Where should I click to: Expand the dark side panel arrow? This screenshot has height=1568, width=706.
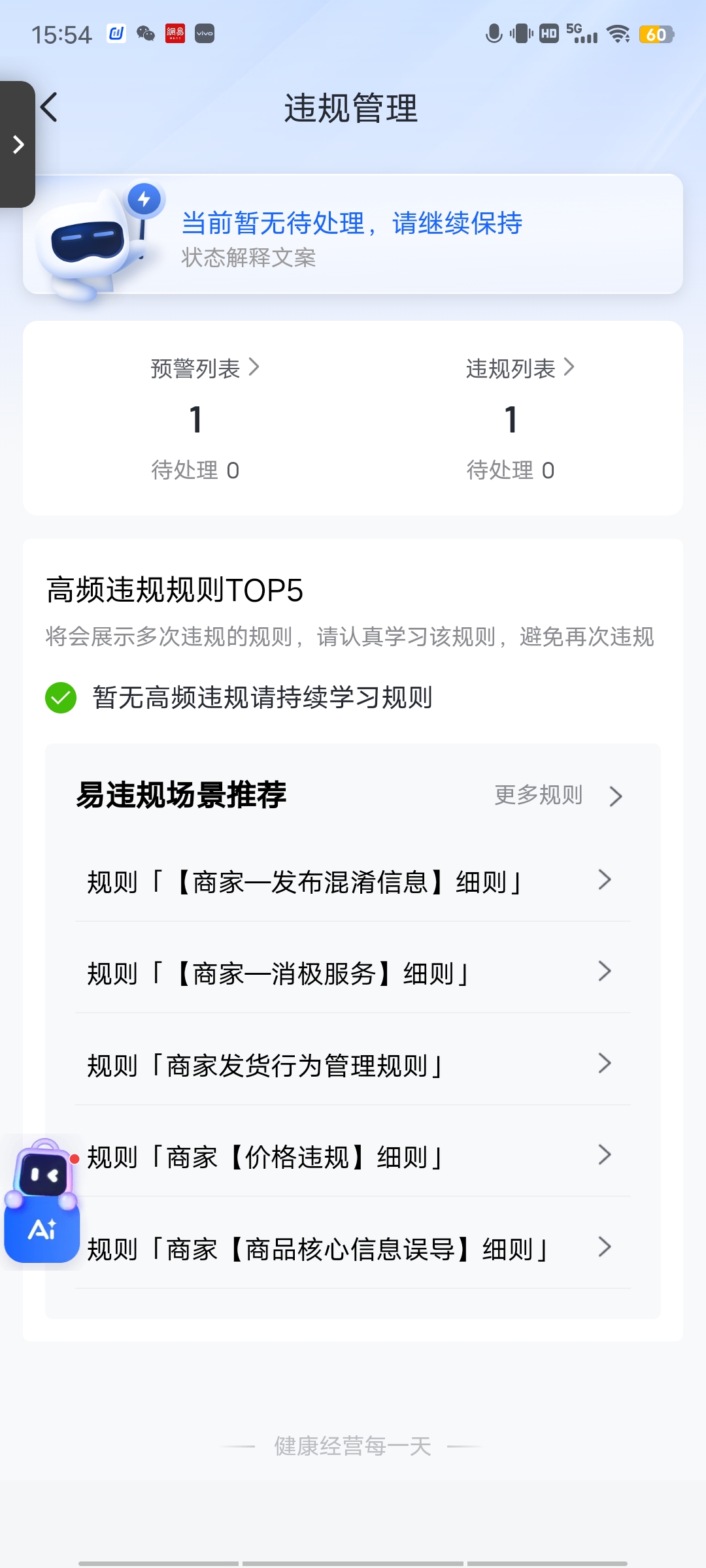pyautogui.click(x=18, y=144)
